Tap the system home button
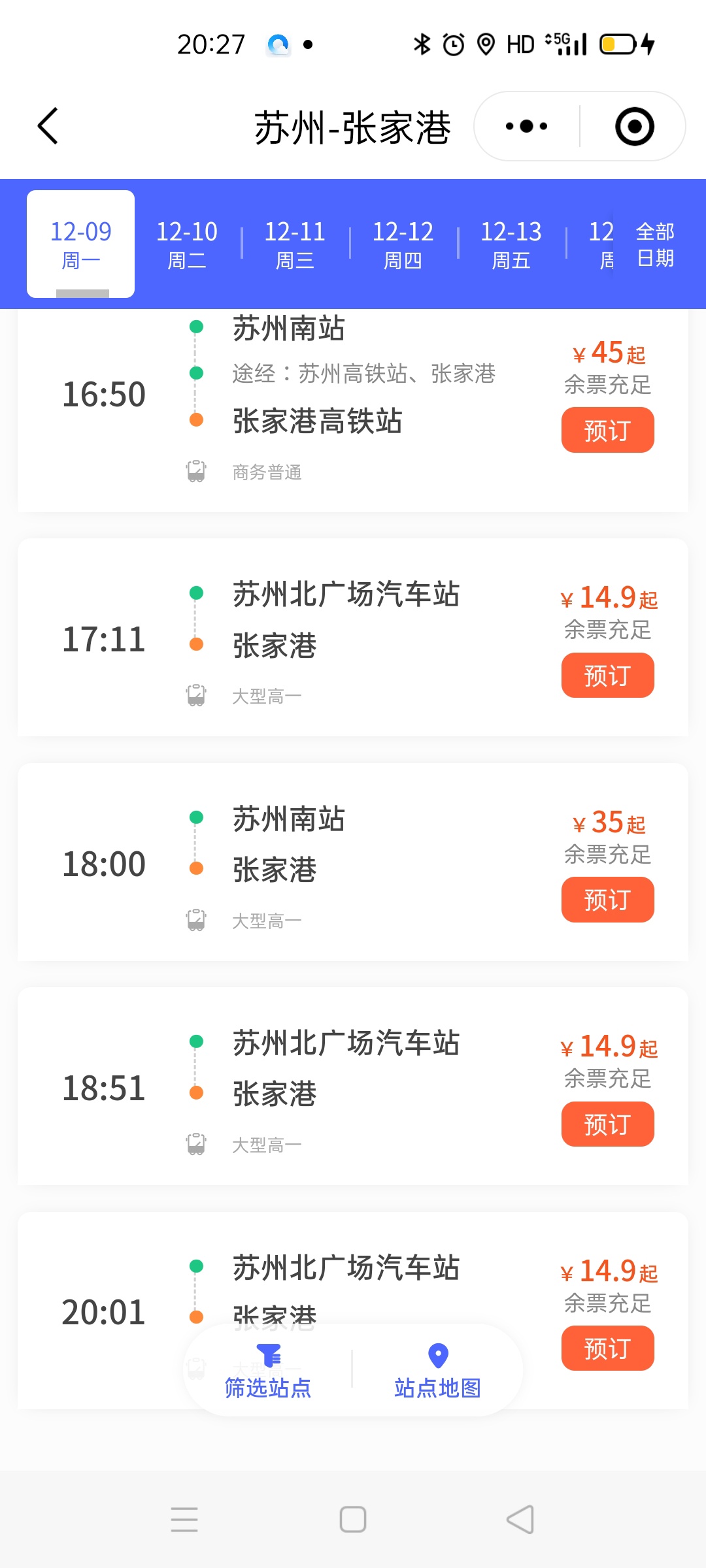The width and height of the screenshot is (706, 1568). [x=353, y=1519]
